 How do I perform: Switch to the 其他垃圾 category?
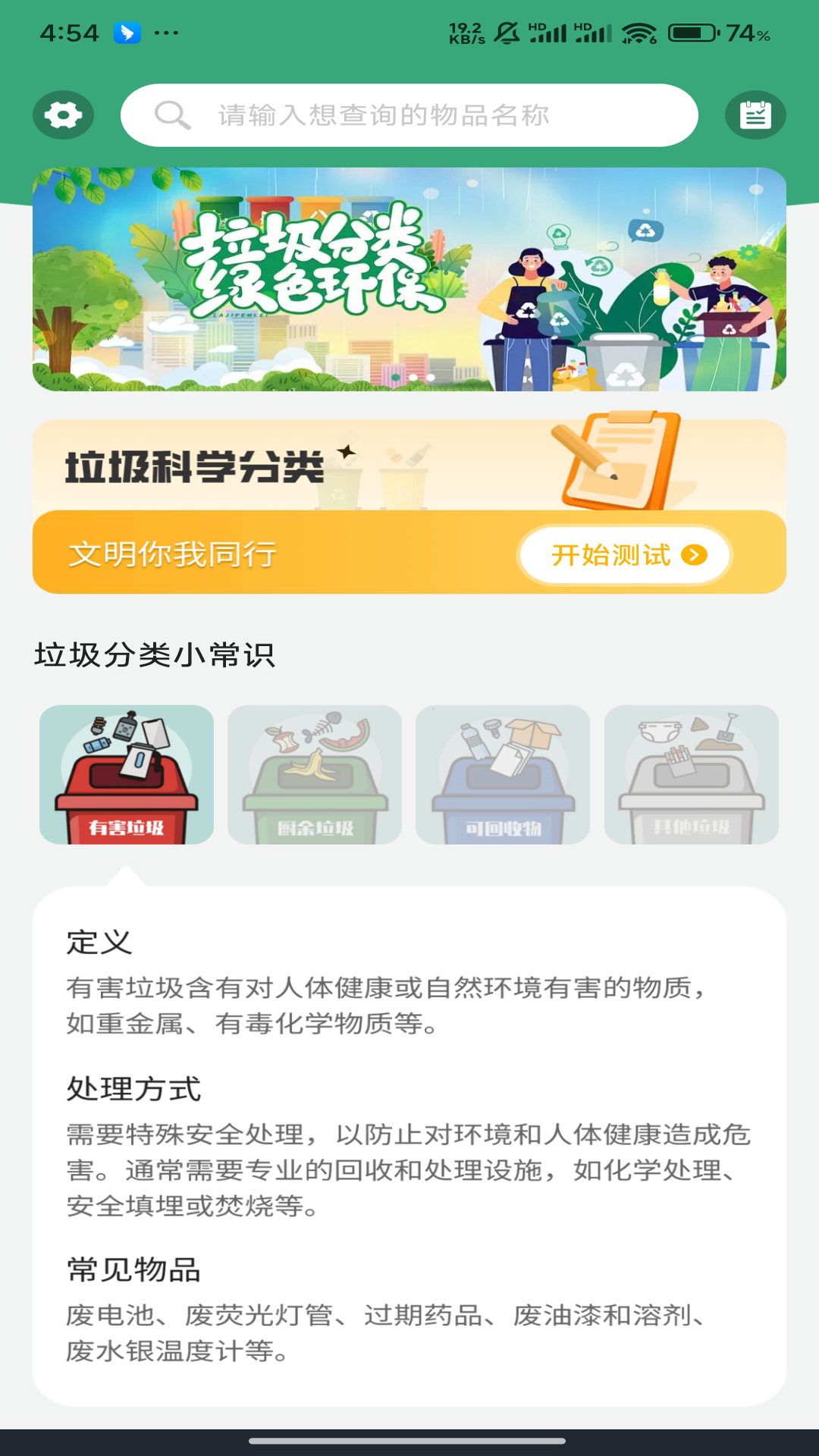(x=692, y=774)
